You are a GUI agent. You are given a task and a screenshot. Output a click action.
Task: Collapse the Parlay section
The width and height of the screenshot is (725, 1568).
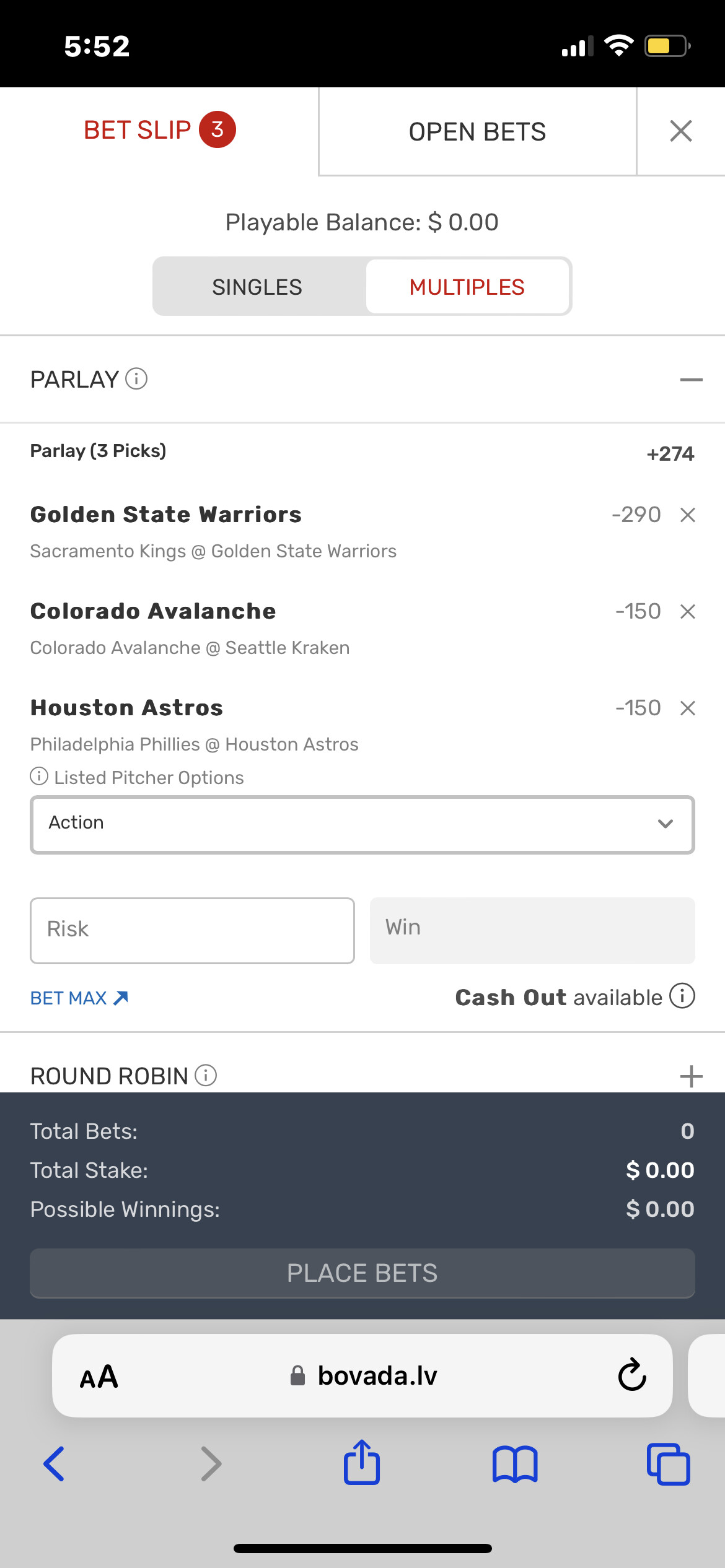coord(691,380)
